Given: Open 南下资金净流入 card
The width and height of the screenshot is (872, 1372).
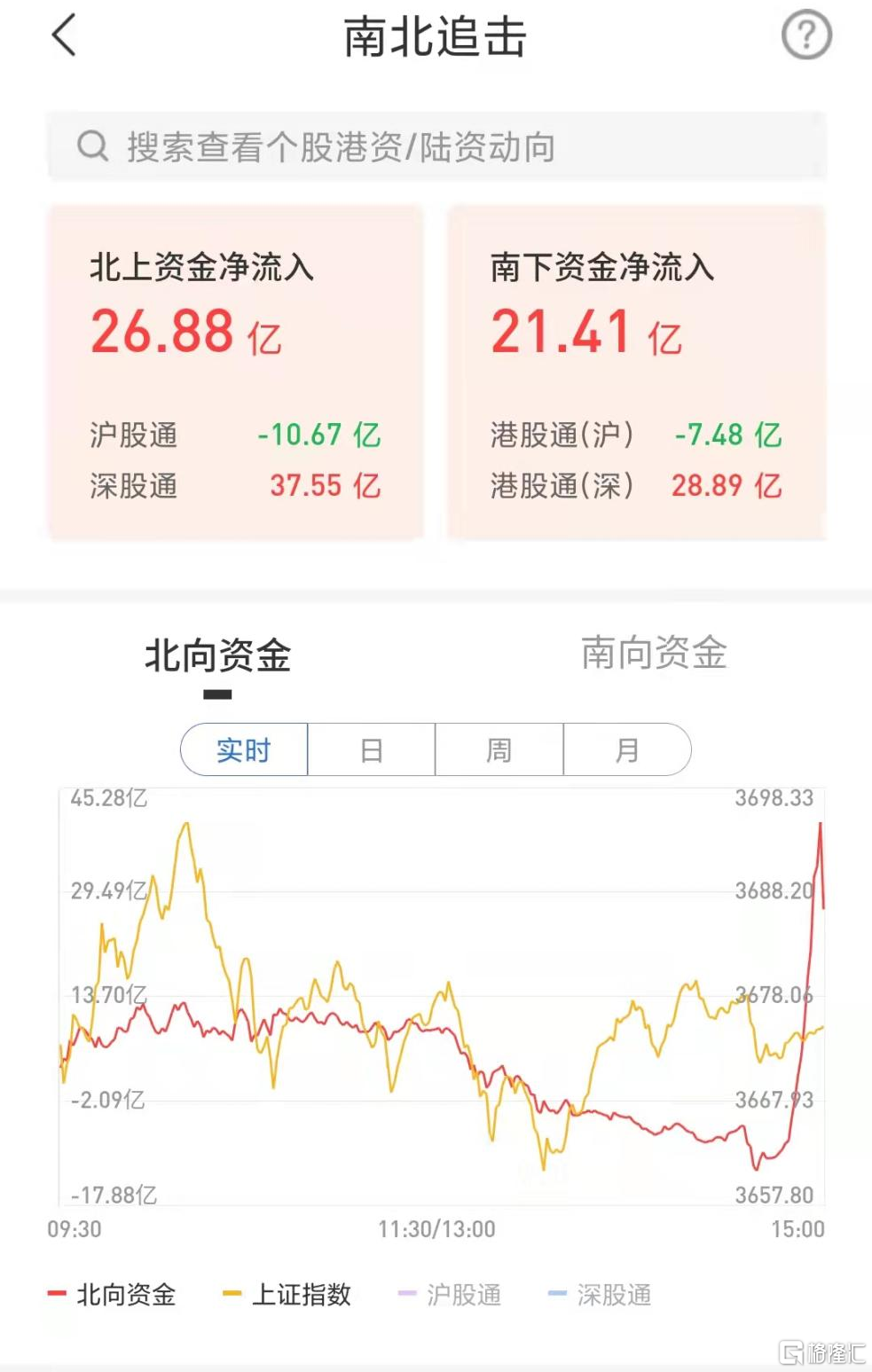Looking at the screenshot, I should [636, 372].
